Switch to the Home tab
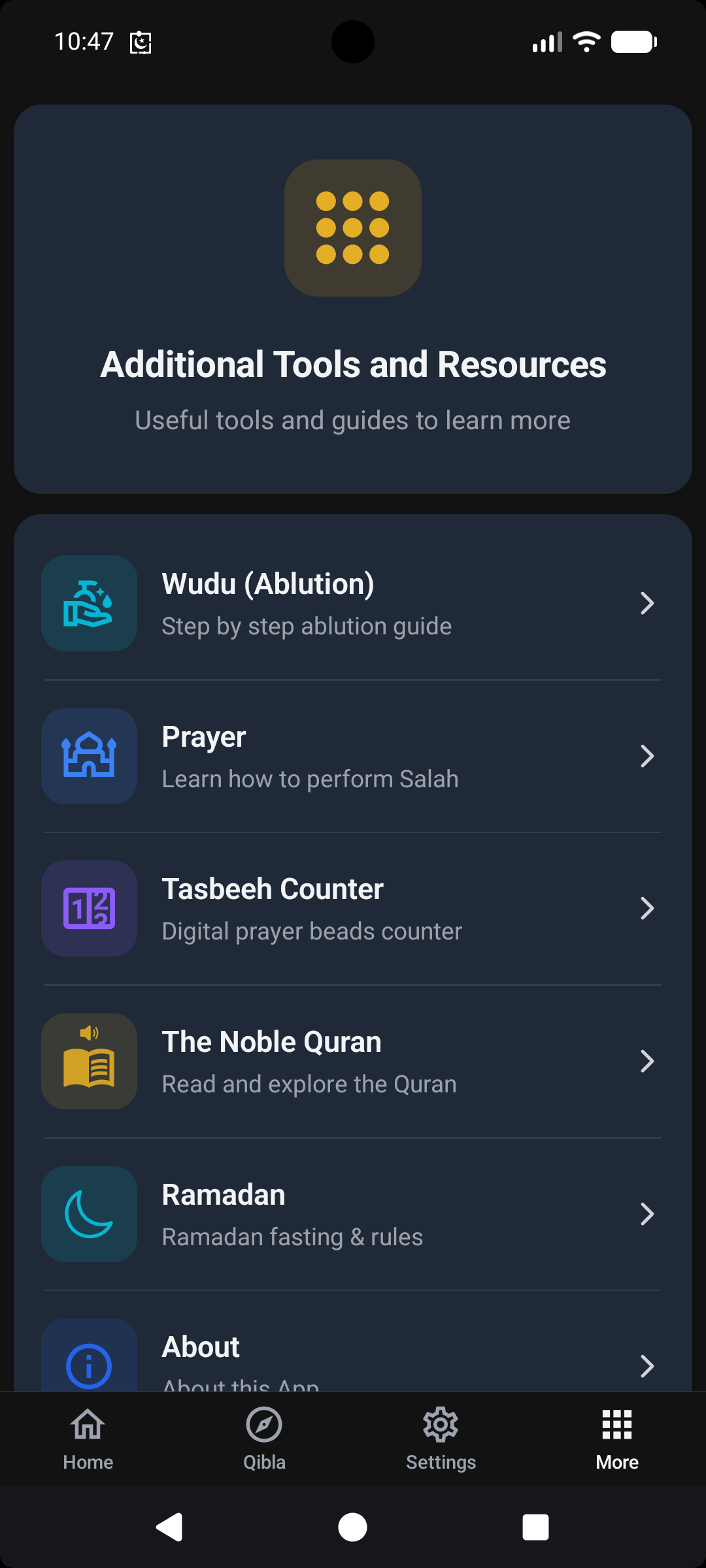The width and height of the screenshot is (706, 1568). click(x=88, y=1439)
